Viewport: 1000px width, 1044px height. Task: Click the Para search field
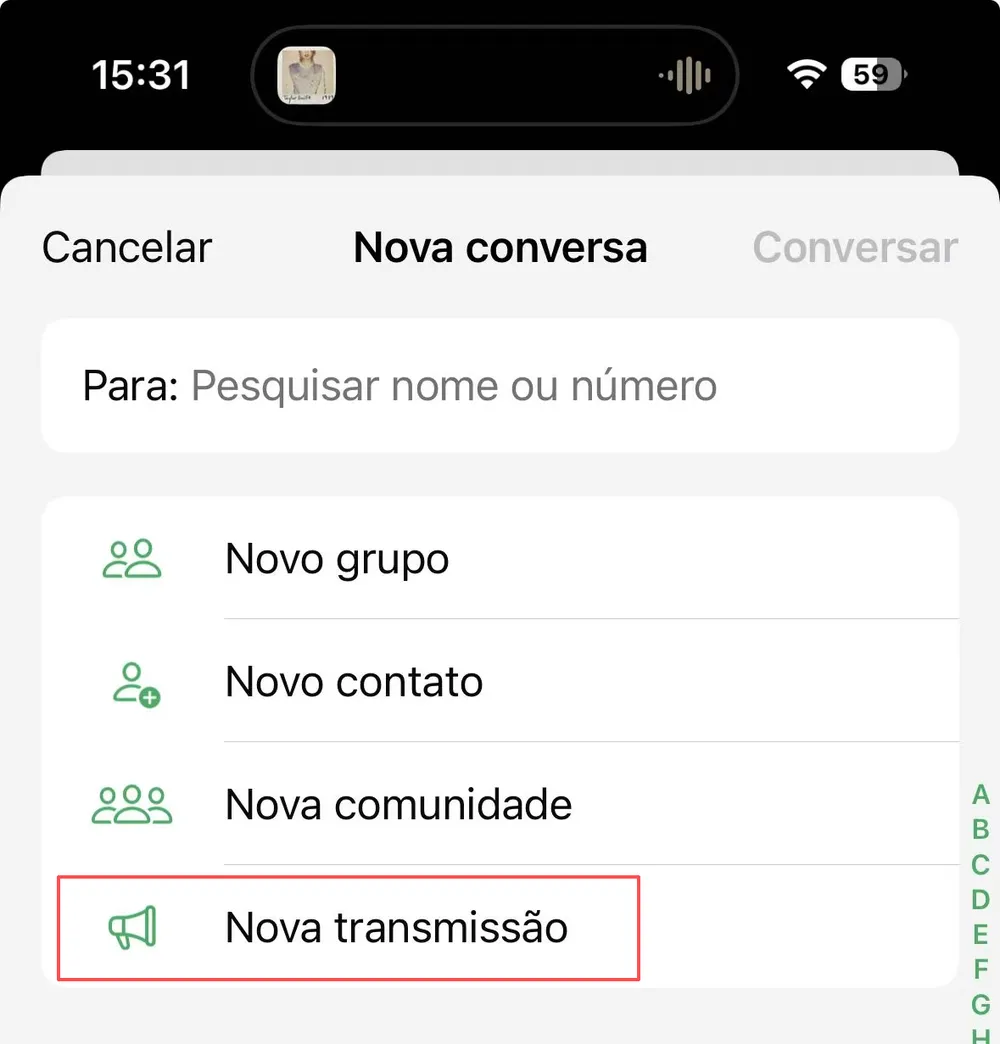[500, 385]
